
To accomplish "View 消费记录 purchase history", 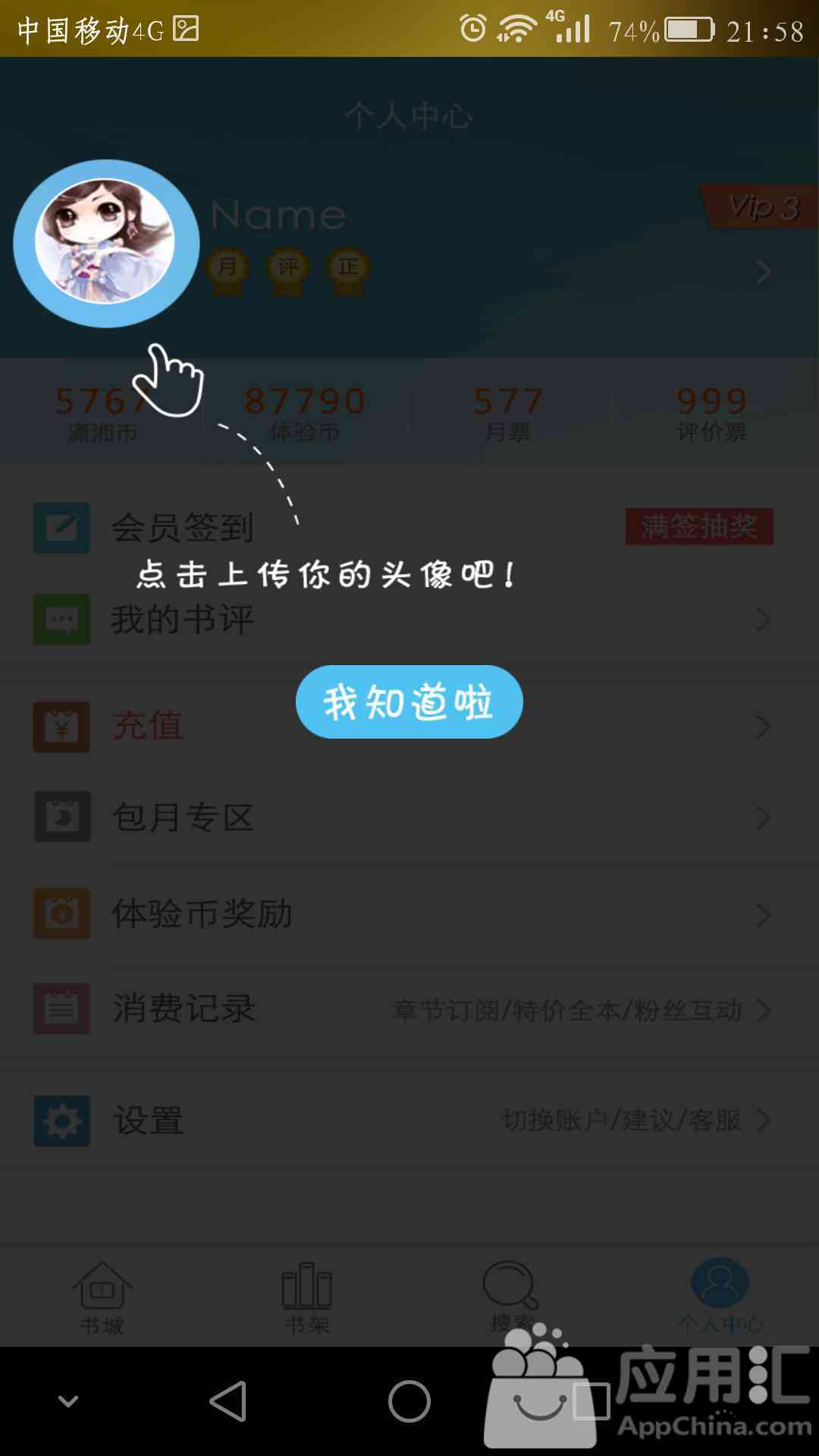I will [x=184, y=1009].
